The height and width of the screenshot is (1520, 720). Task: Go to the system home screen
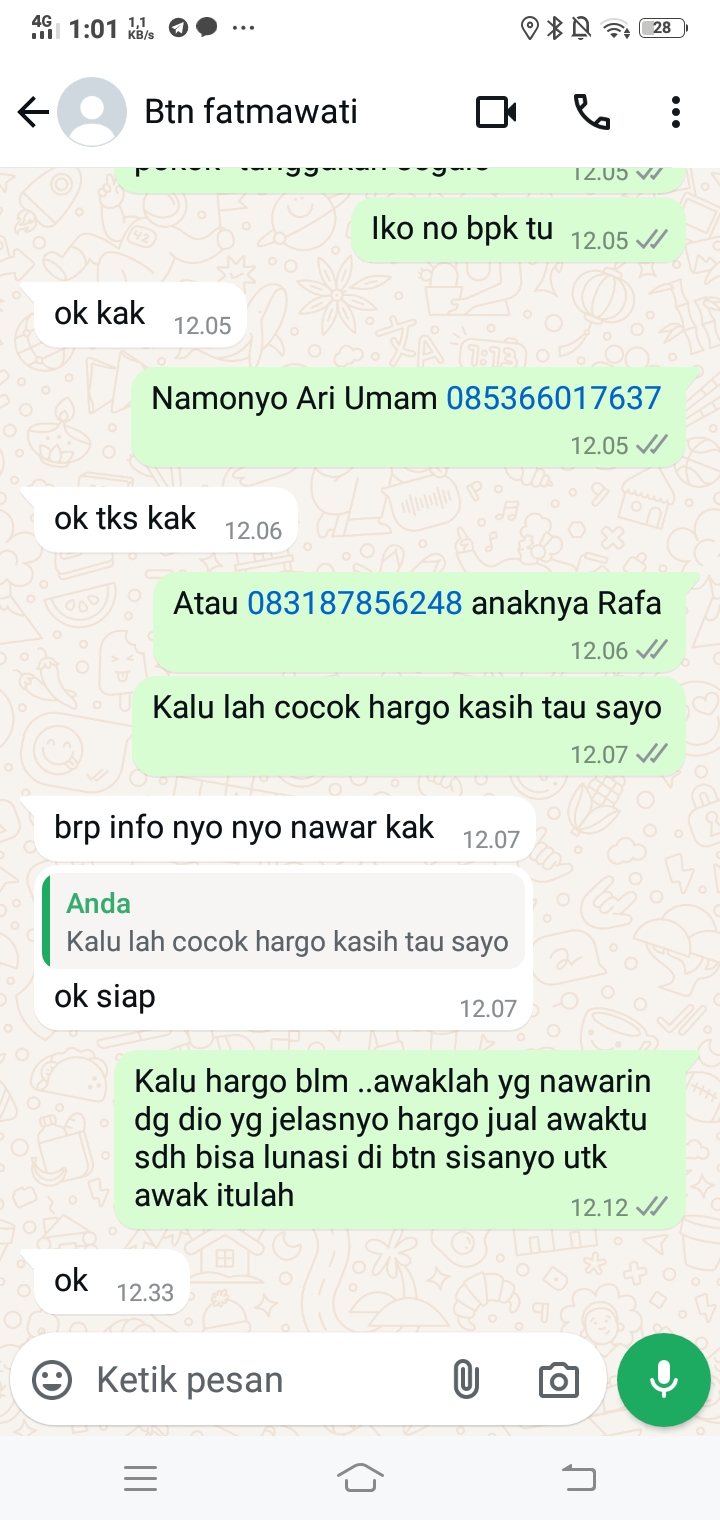click(x=360, y=1477)
